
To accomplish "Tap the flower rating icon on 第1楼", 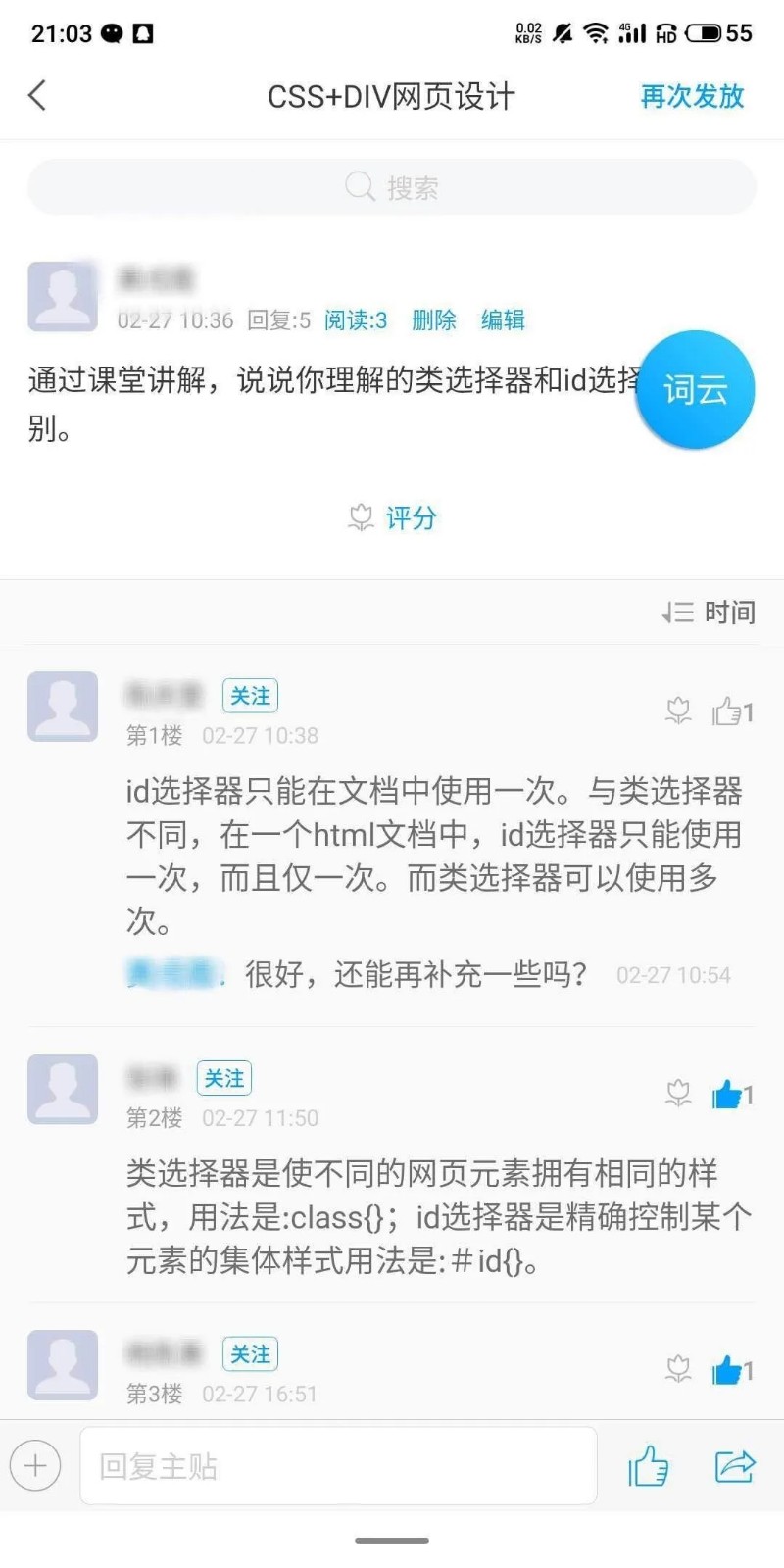I will click(678, 711).
